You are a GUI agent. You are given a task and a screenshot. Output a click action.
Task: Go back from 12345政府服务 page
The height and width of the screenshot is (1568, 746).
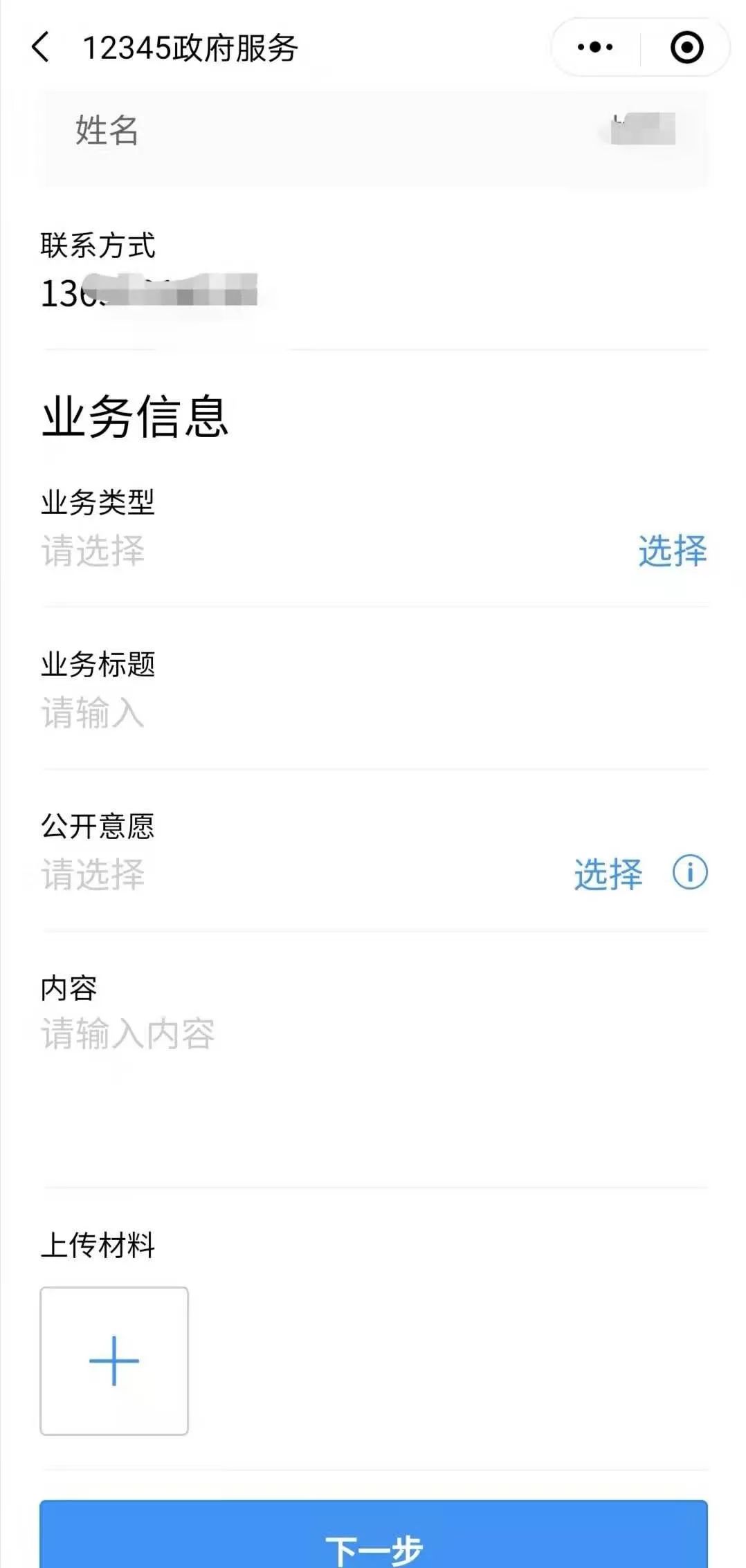click(42, 48)
